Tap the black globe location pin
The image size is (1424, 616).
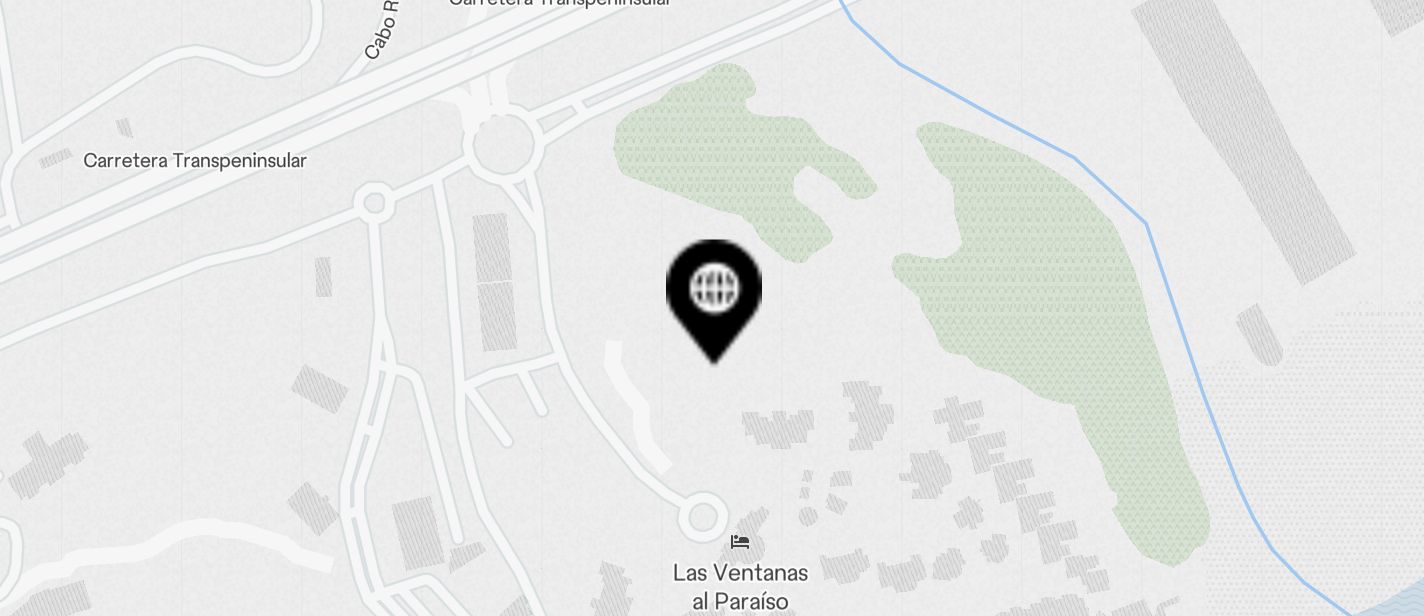(x=714, y=292)
